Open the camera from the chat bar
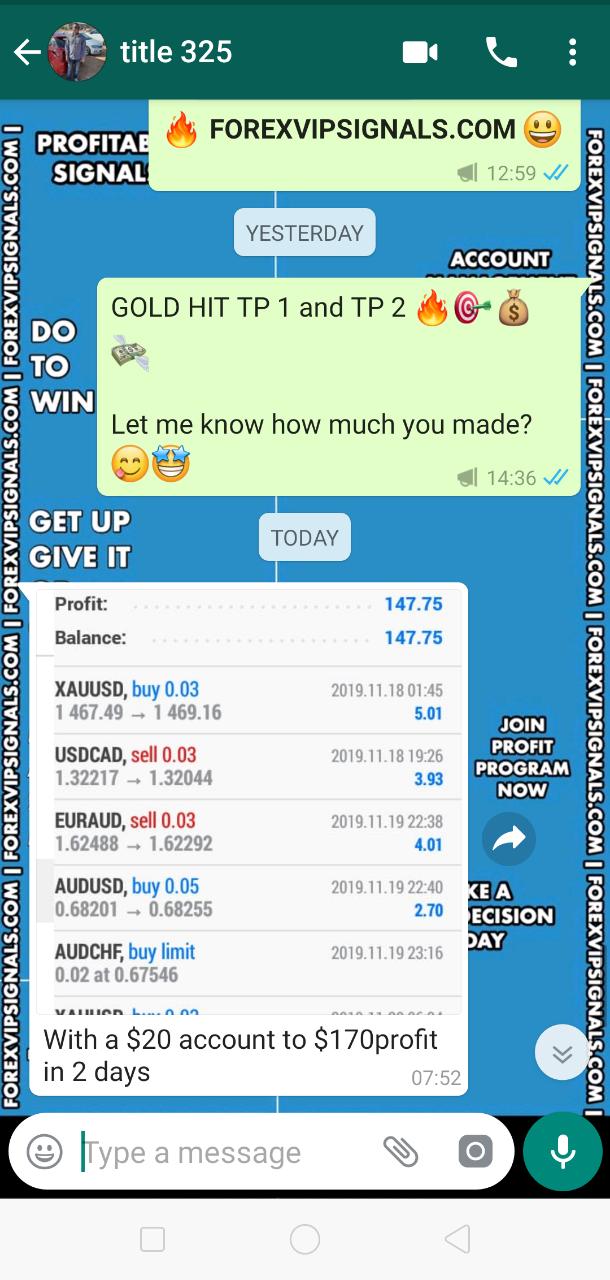This screenshot has width=610, height=1280. pos(476,1152)
